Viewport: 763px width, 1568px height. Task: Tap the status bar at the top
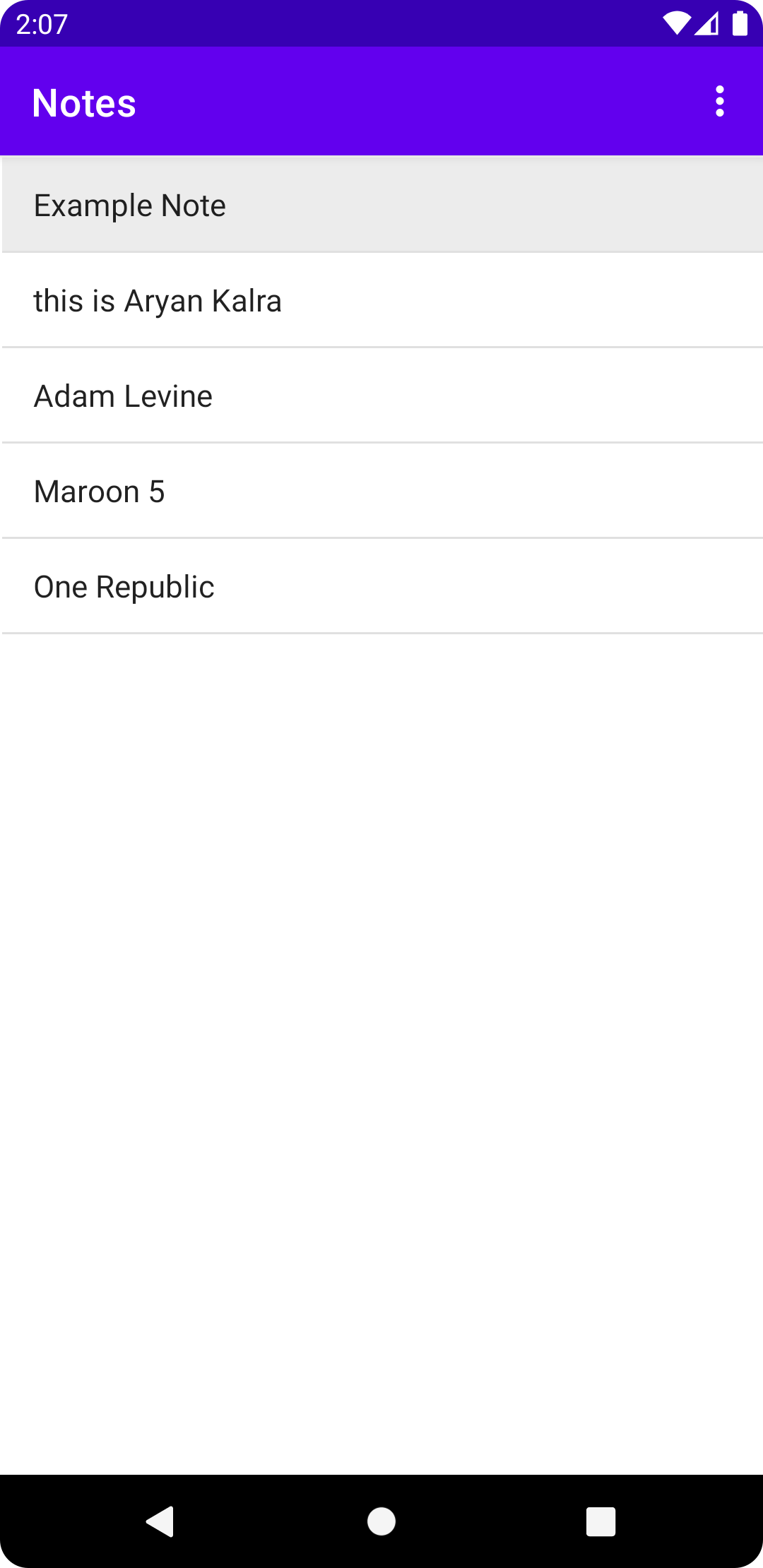[381, 23]
